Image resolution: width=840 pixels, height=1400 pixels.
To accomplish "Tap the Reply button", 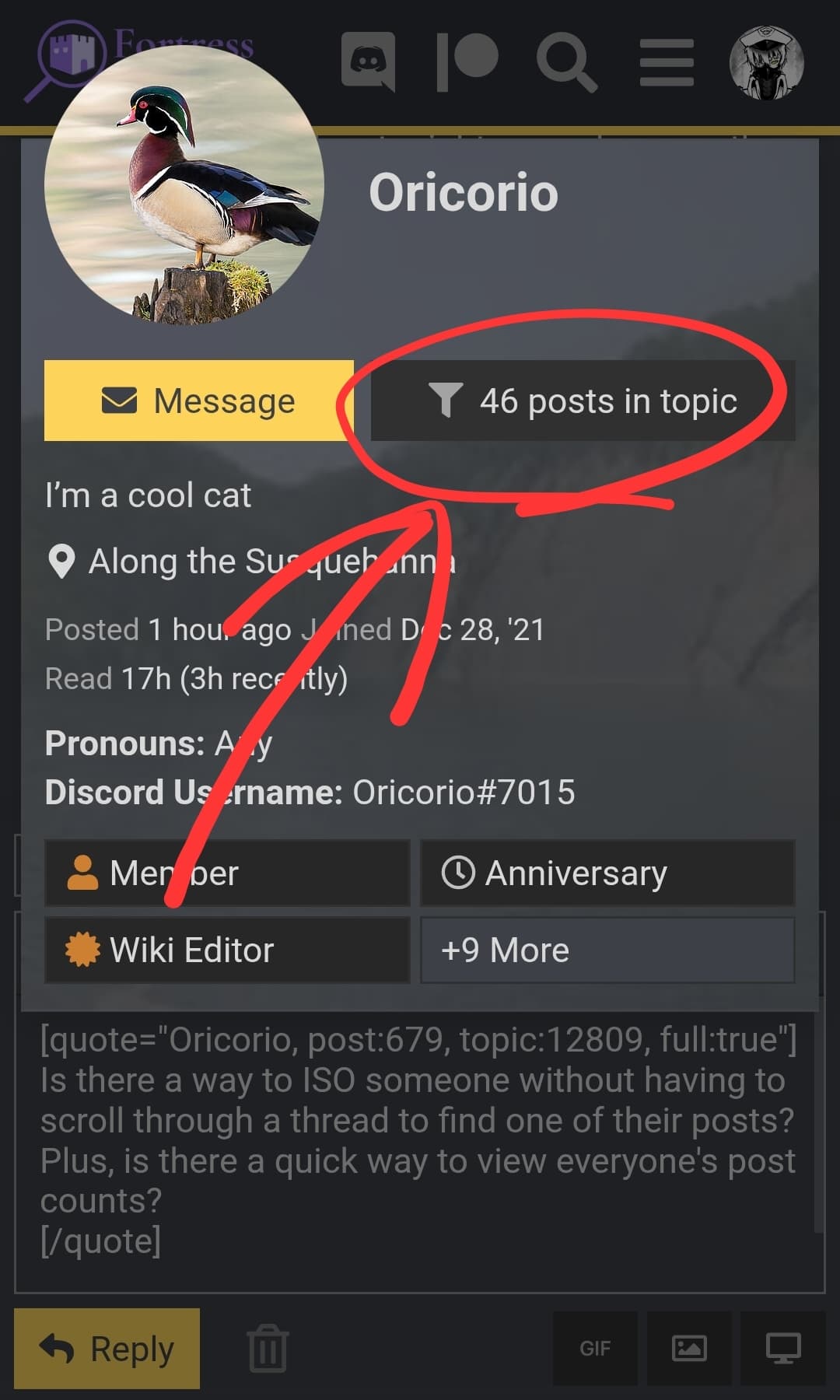I will click(x=107, y=1349).
